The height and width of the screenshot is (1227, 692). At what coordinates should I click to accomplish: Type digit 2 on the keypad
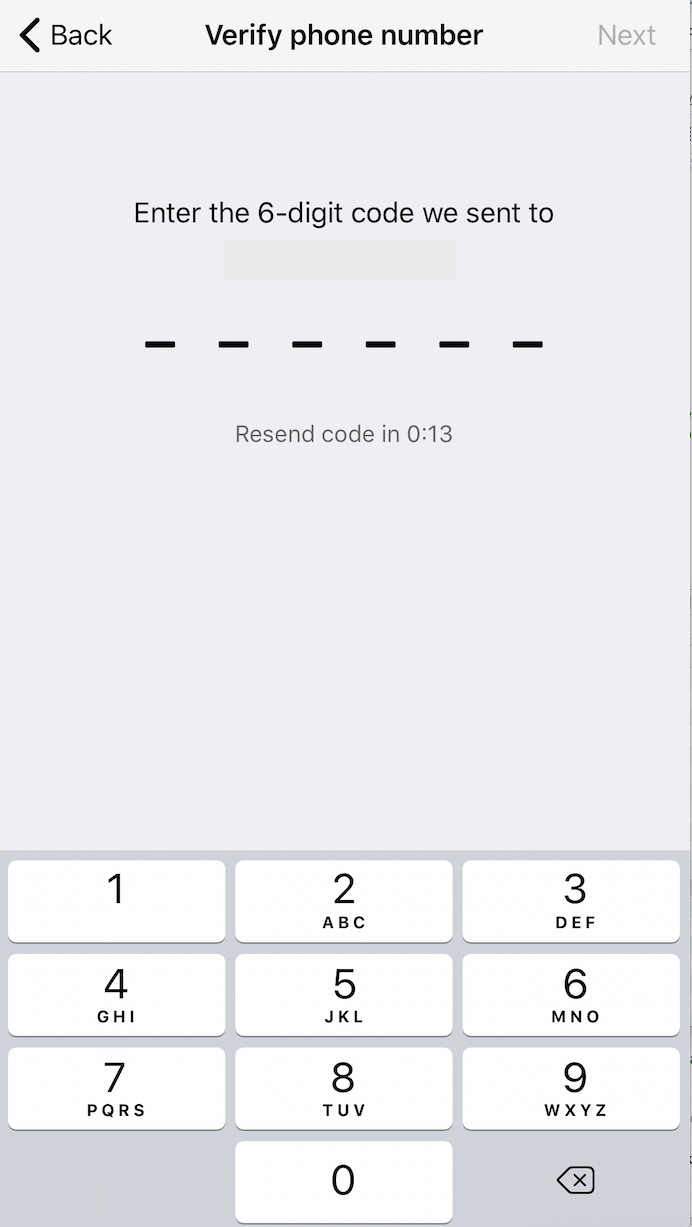pyautogui.click(x=344, y=900)
